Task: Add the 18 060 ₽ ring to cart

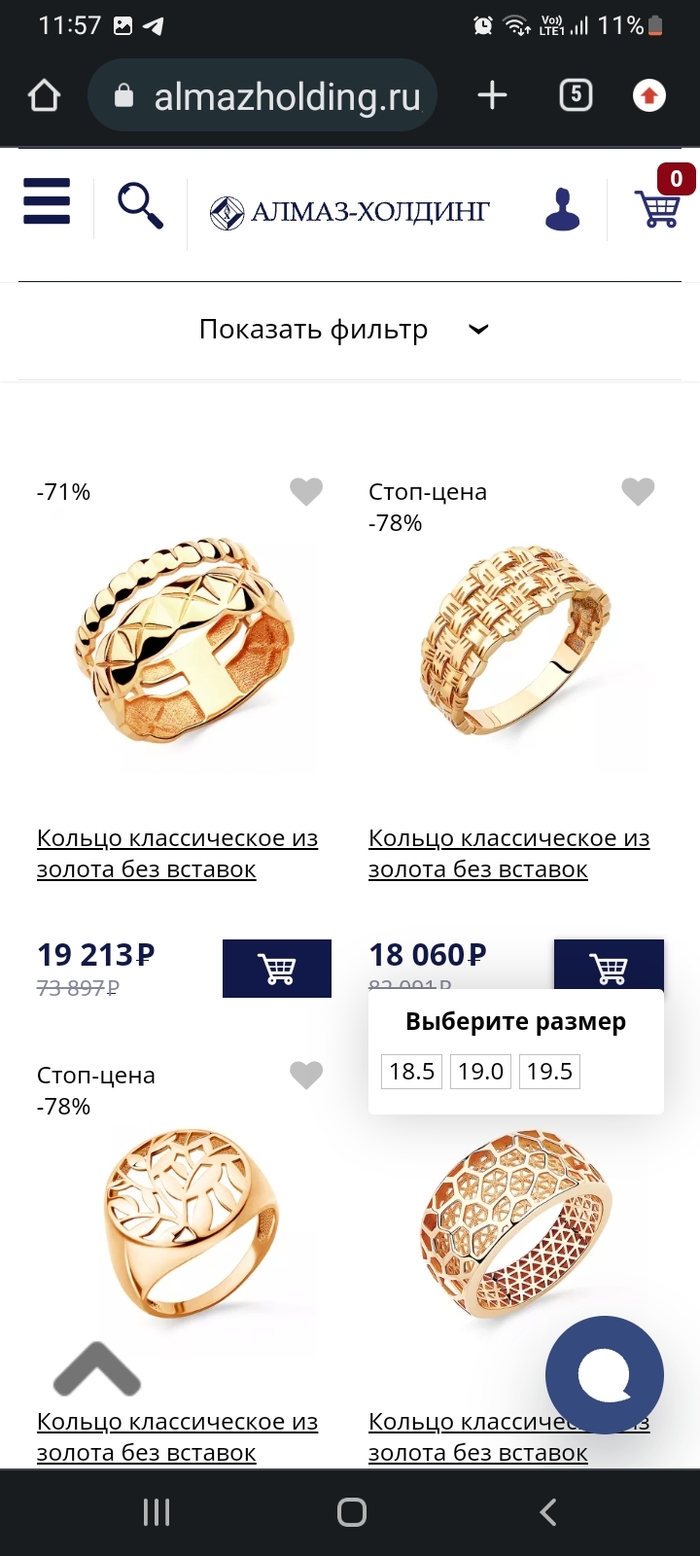Action: pyautogui.click(x=608, y=966)
